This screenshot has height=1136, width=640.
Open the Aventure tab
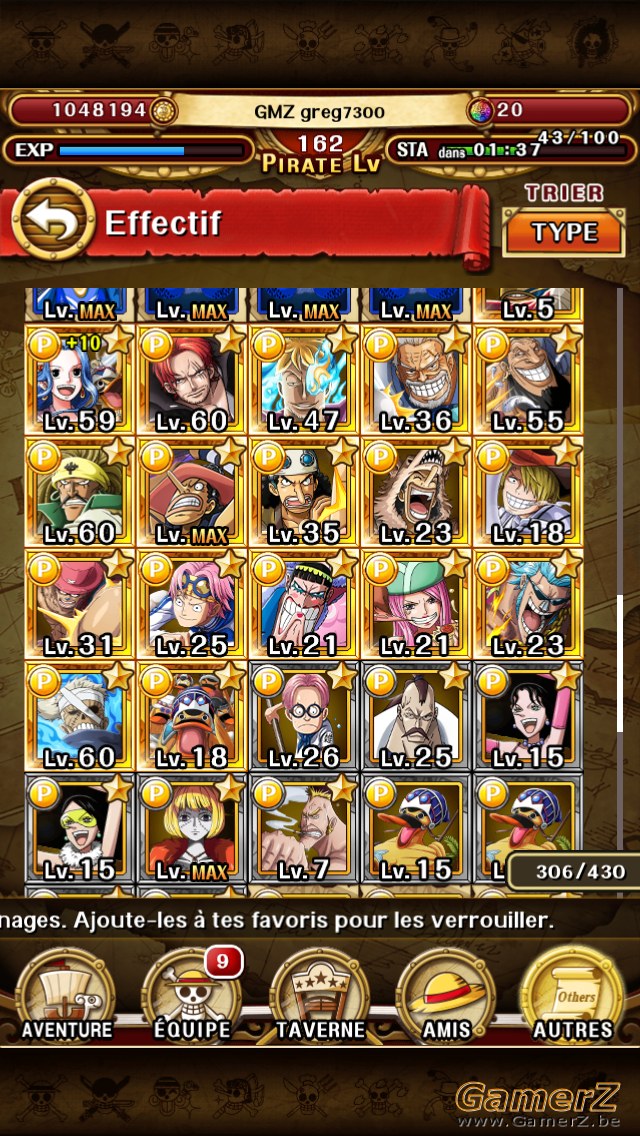click(66, 994)
